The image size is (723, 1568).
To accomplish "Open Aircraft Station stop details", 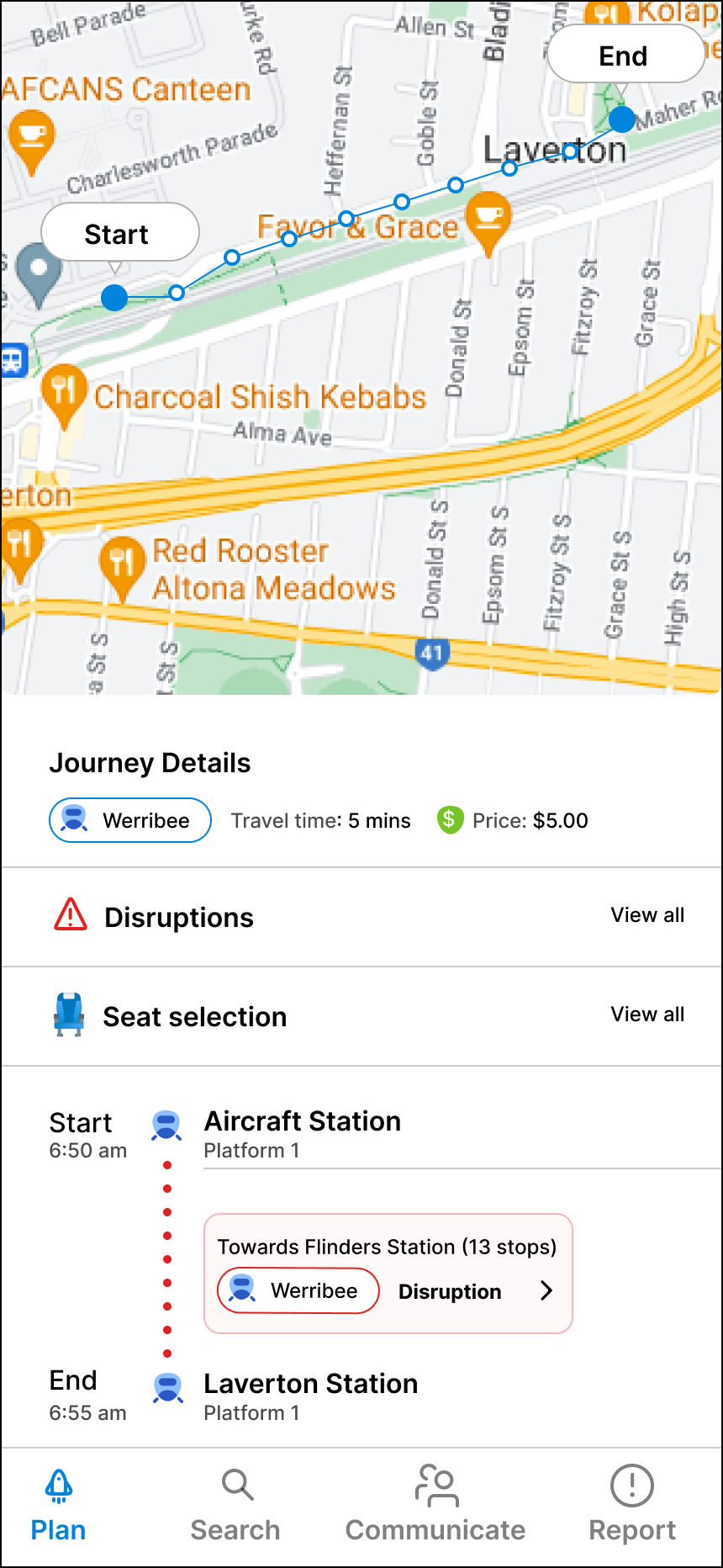I will pos(303,1134).
